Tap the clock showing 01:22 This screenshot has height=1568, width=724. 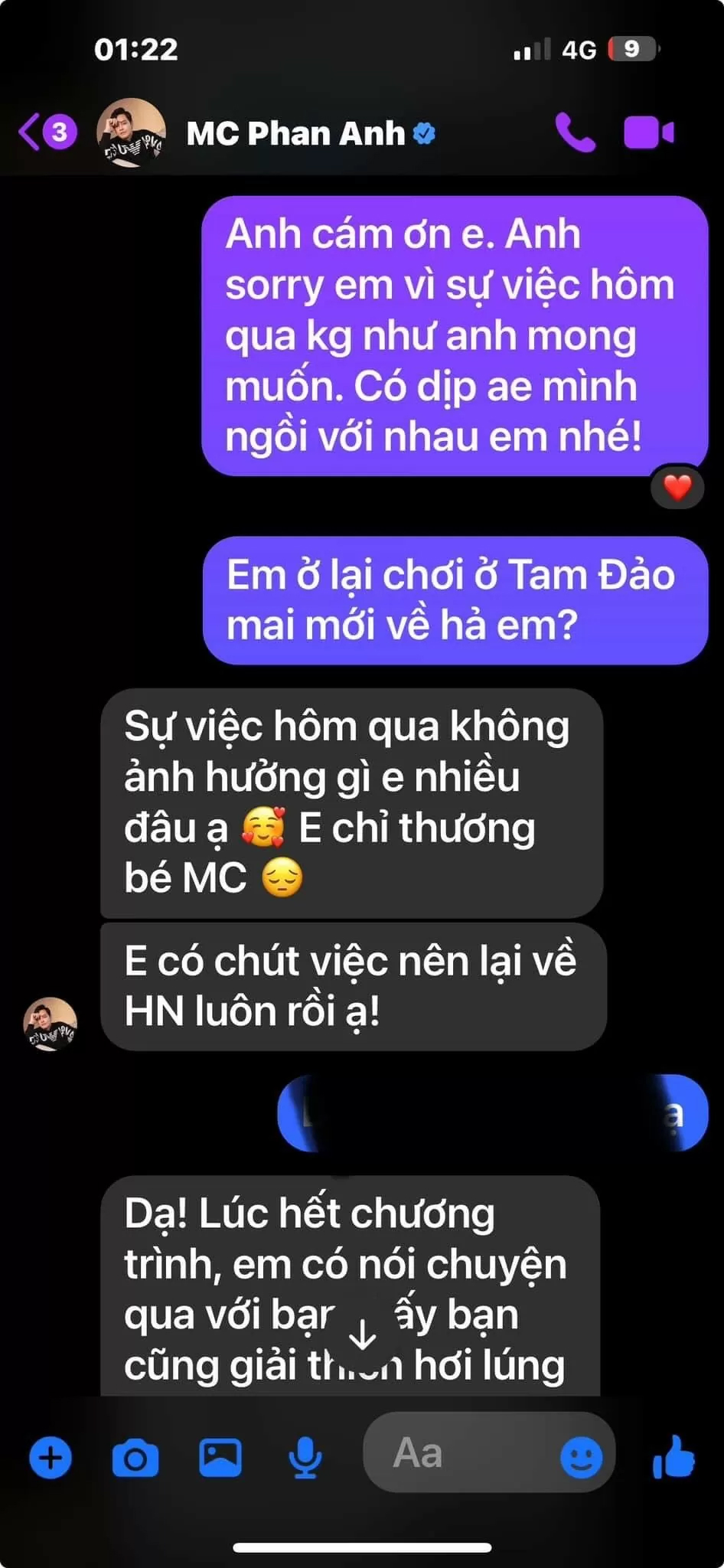click(x=135, y=49)
